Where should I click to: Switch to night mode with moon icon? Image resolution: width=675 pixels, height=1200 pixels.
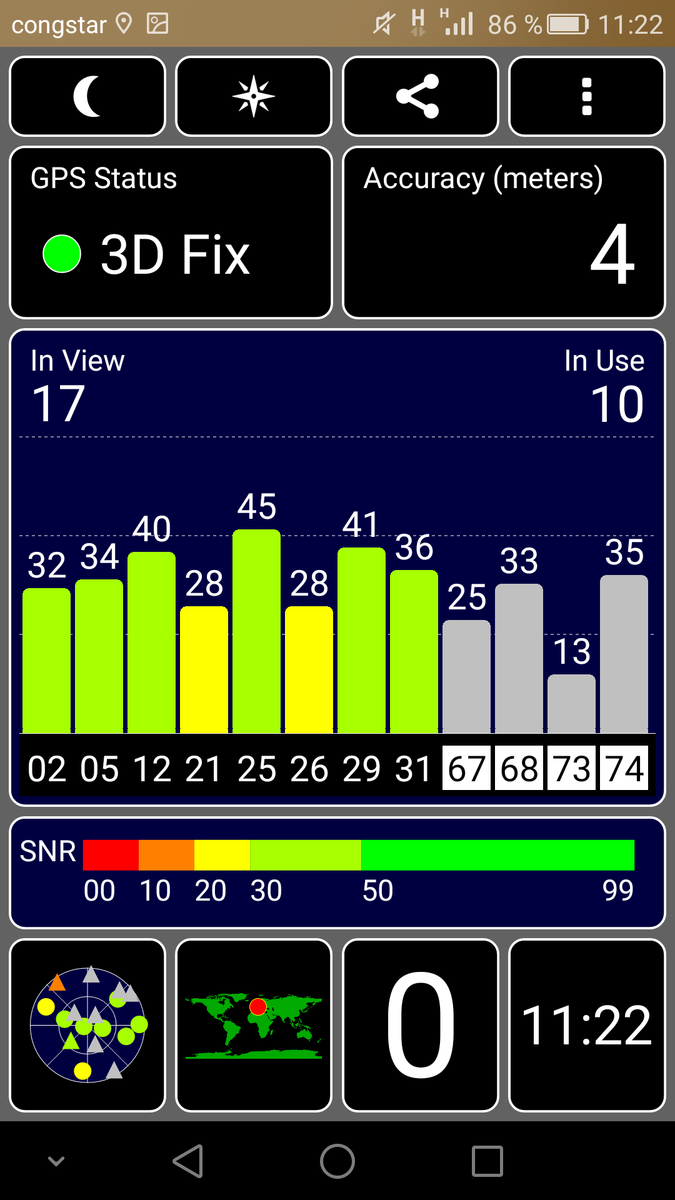pyautogui.click(x=88, y=96)
